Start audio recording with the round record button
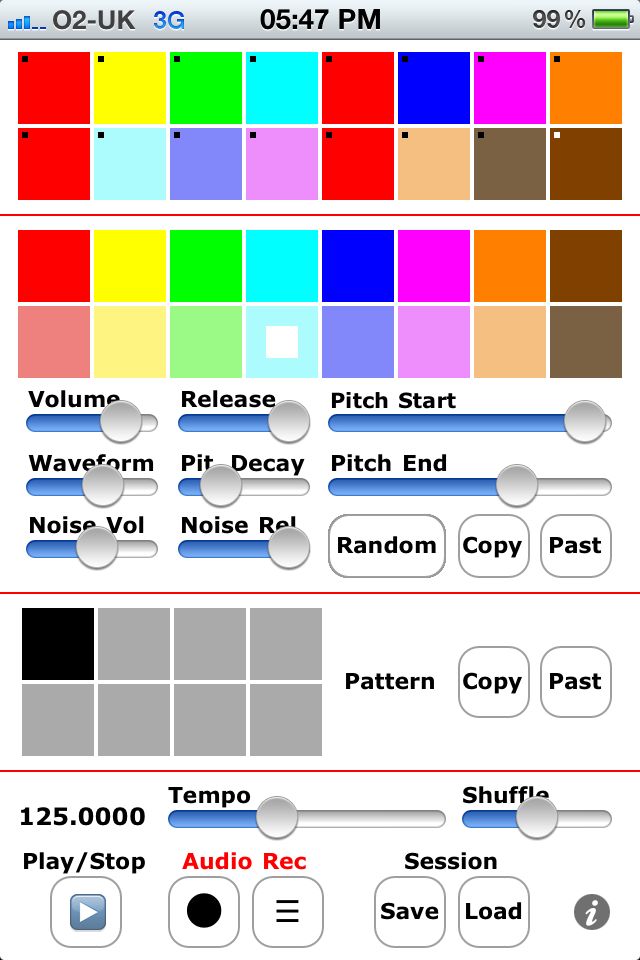This screenshot has height=960, width=640. [x=204, y=912]
